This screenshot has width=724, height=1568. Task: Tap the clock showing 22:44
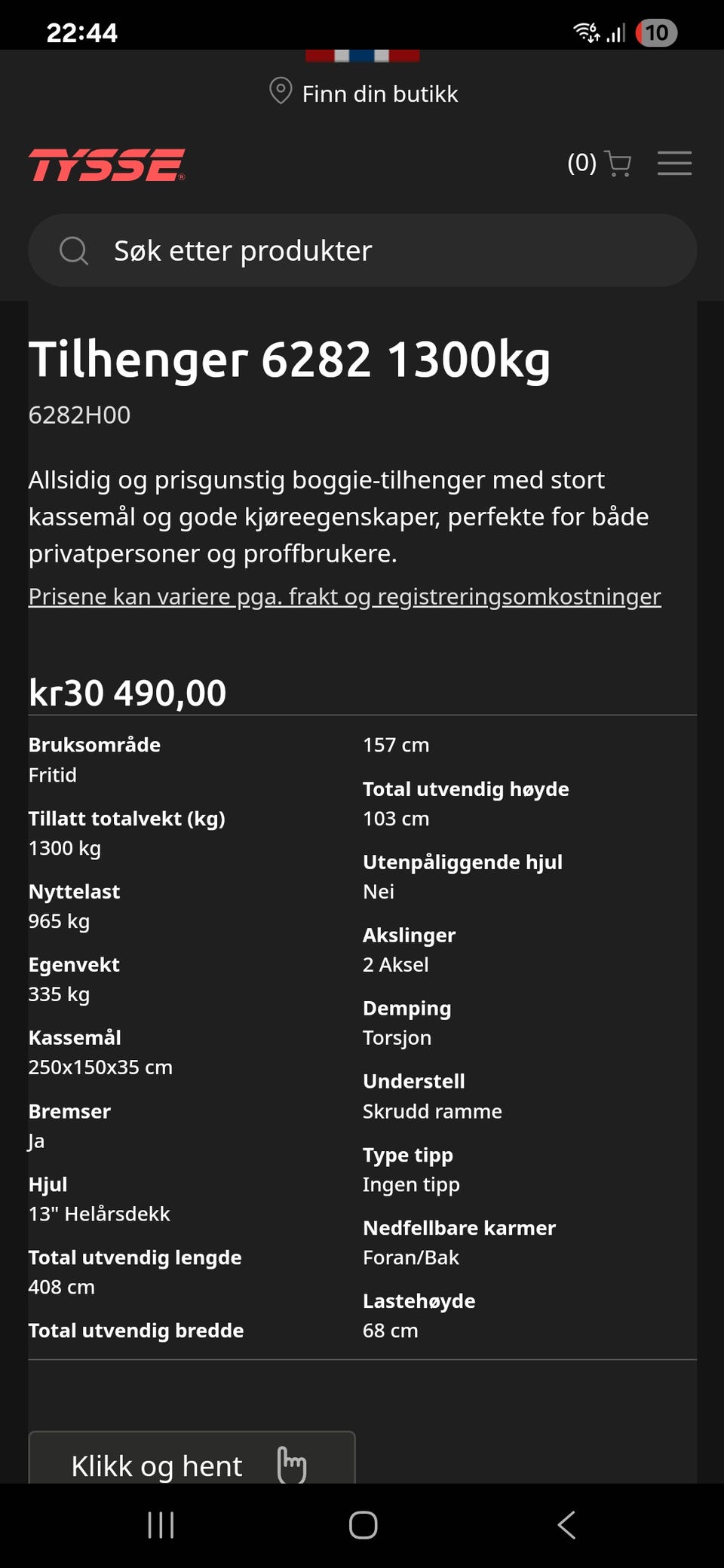[81, 32]
